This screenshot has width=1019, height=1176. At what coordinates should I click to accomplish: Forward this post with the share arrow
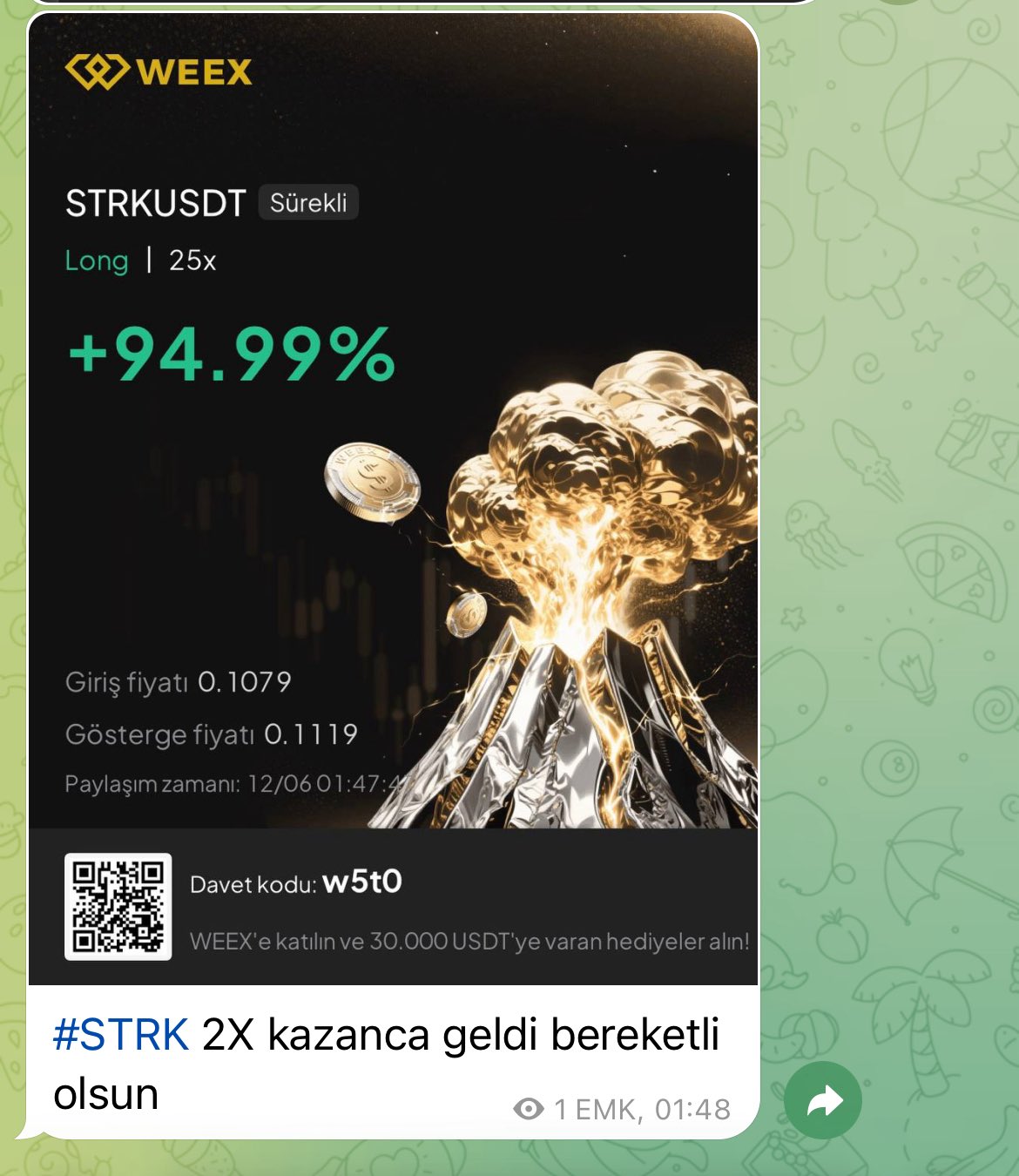click(x=822, y=1101)
